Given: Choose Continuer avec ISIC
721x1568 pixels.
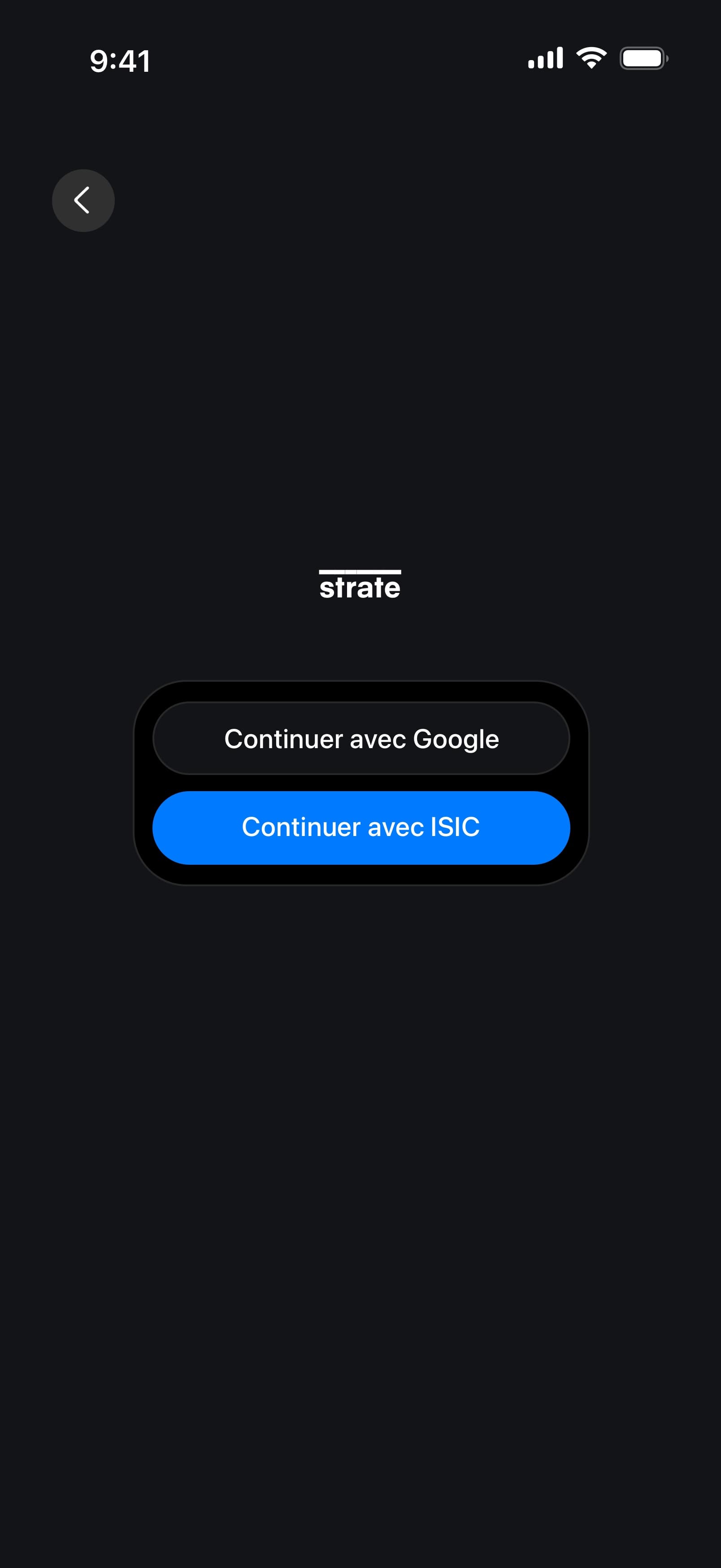Looking at the screenshot, I should [x=361, y=827].
